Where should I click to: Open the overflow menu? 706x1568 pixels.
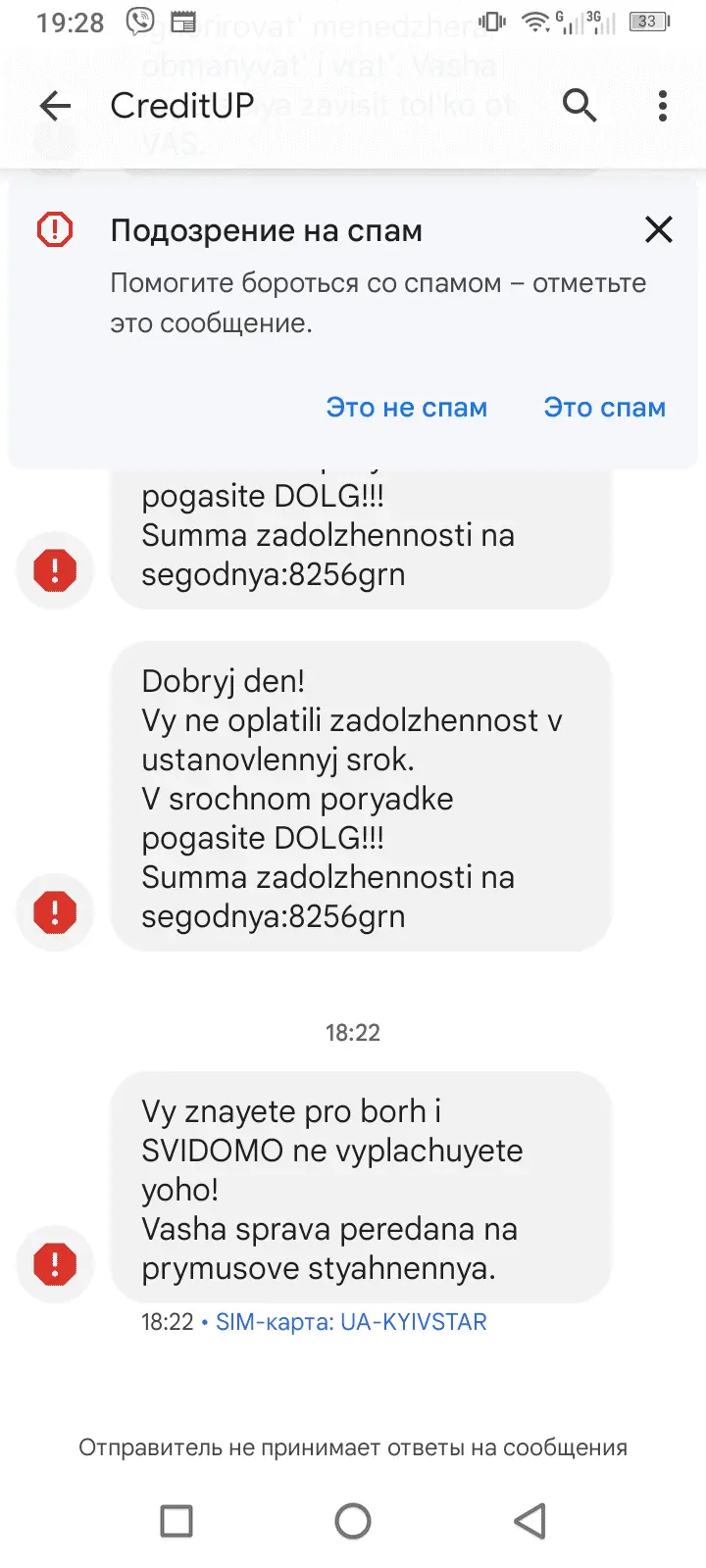663,106
